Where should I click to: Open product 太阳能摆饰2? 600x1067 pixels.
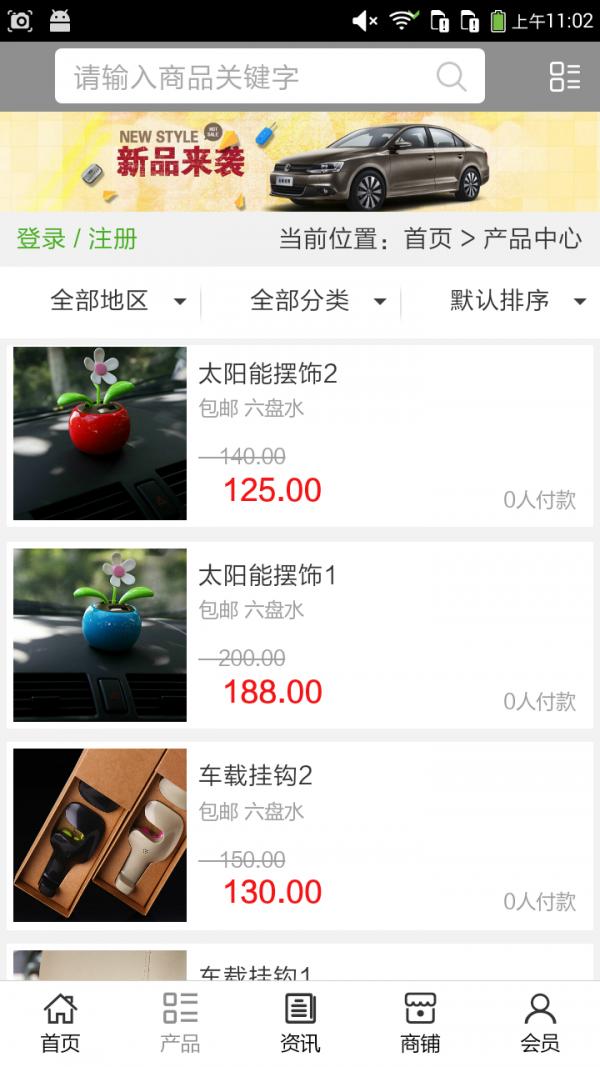tap(300, 434)
